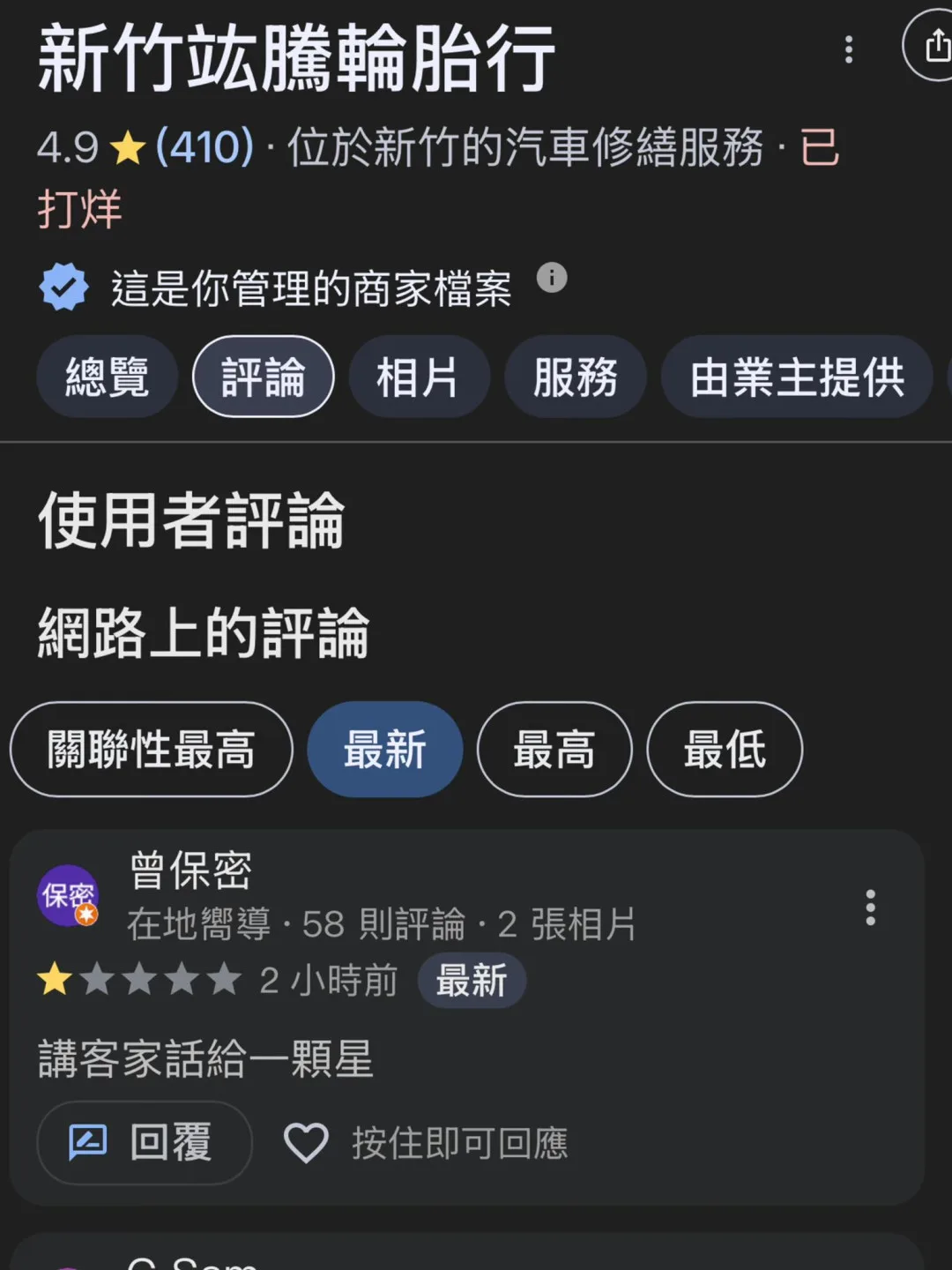Screen dimensions: 952x1270
Task: Deselect the 最新 sort chip
Action: [384, 750]
